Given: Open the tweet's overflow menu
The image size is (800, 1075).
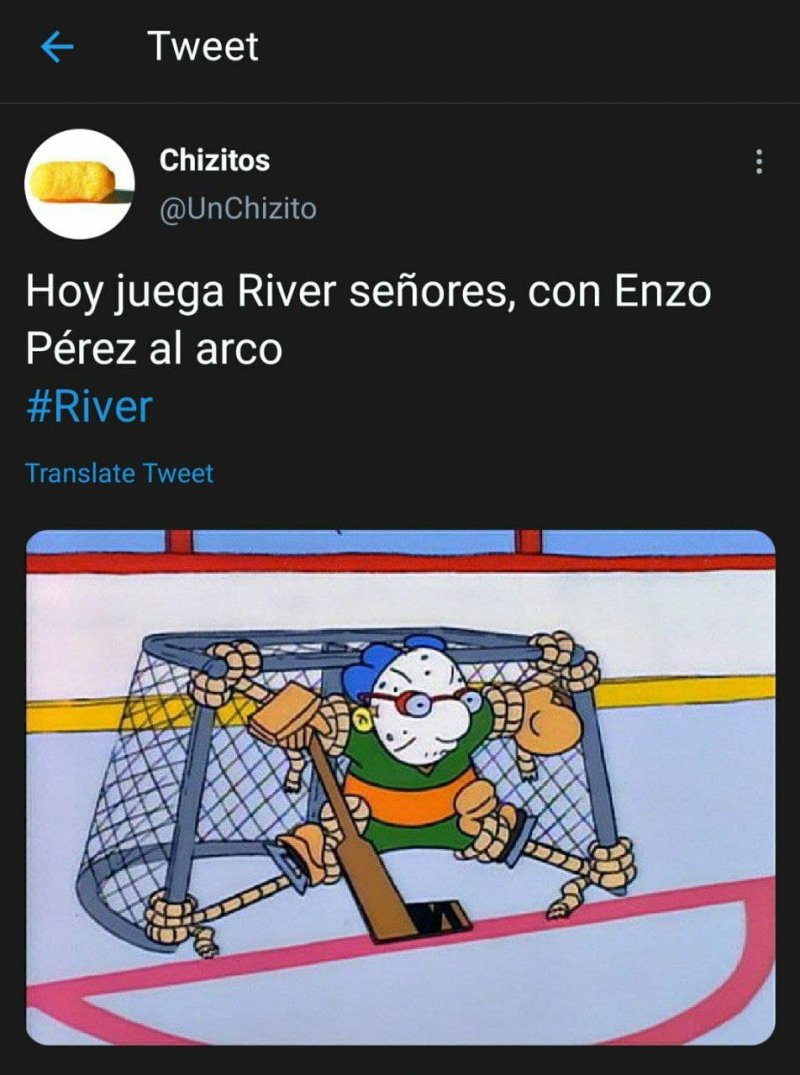Looking at the screenshot, I should pyautogui.click(x=759, y=161).
